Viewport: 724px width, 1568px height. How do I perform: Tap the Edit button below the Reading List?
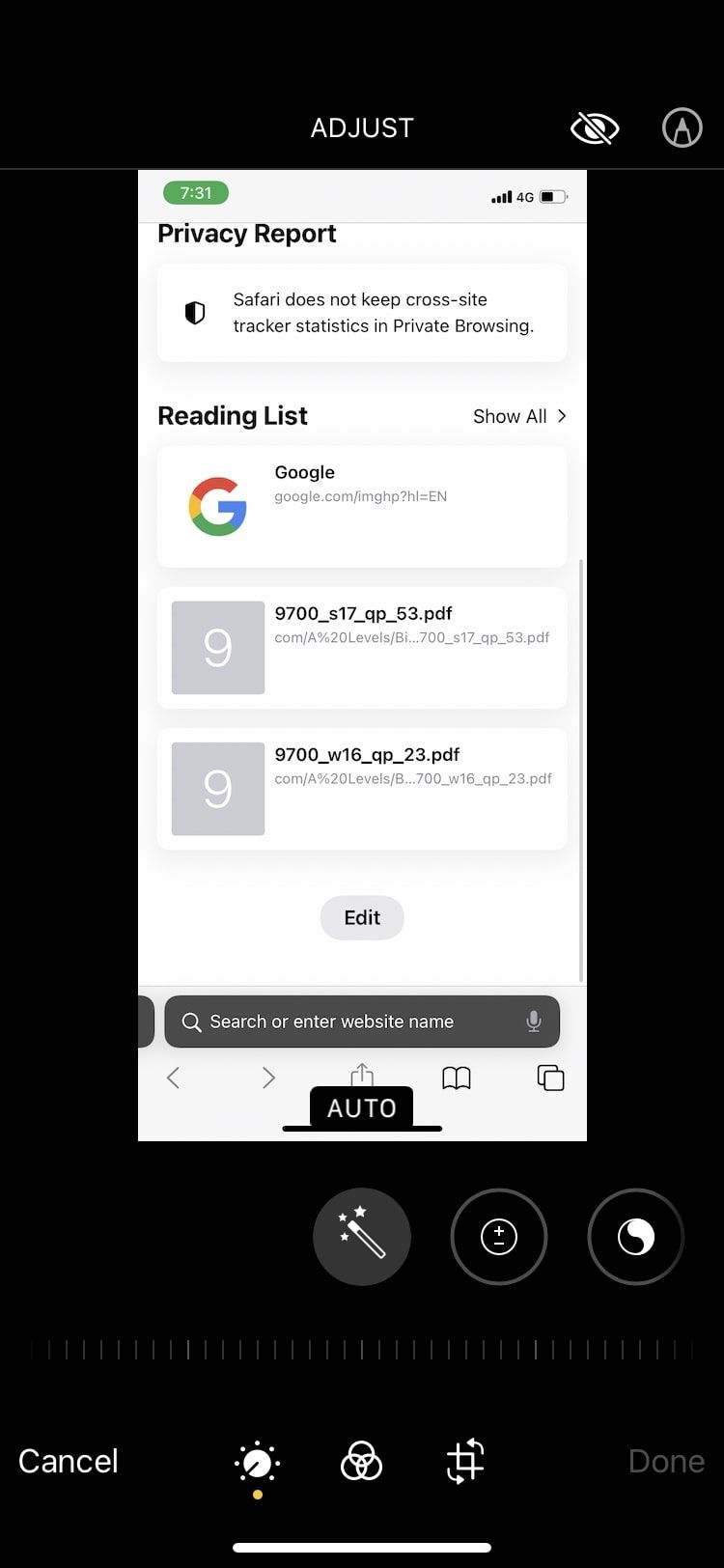[362, 918]
